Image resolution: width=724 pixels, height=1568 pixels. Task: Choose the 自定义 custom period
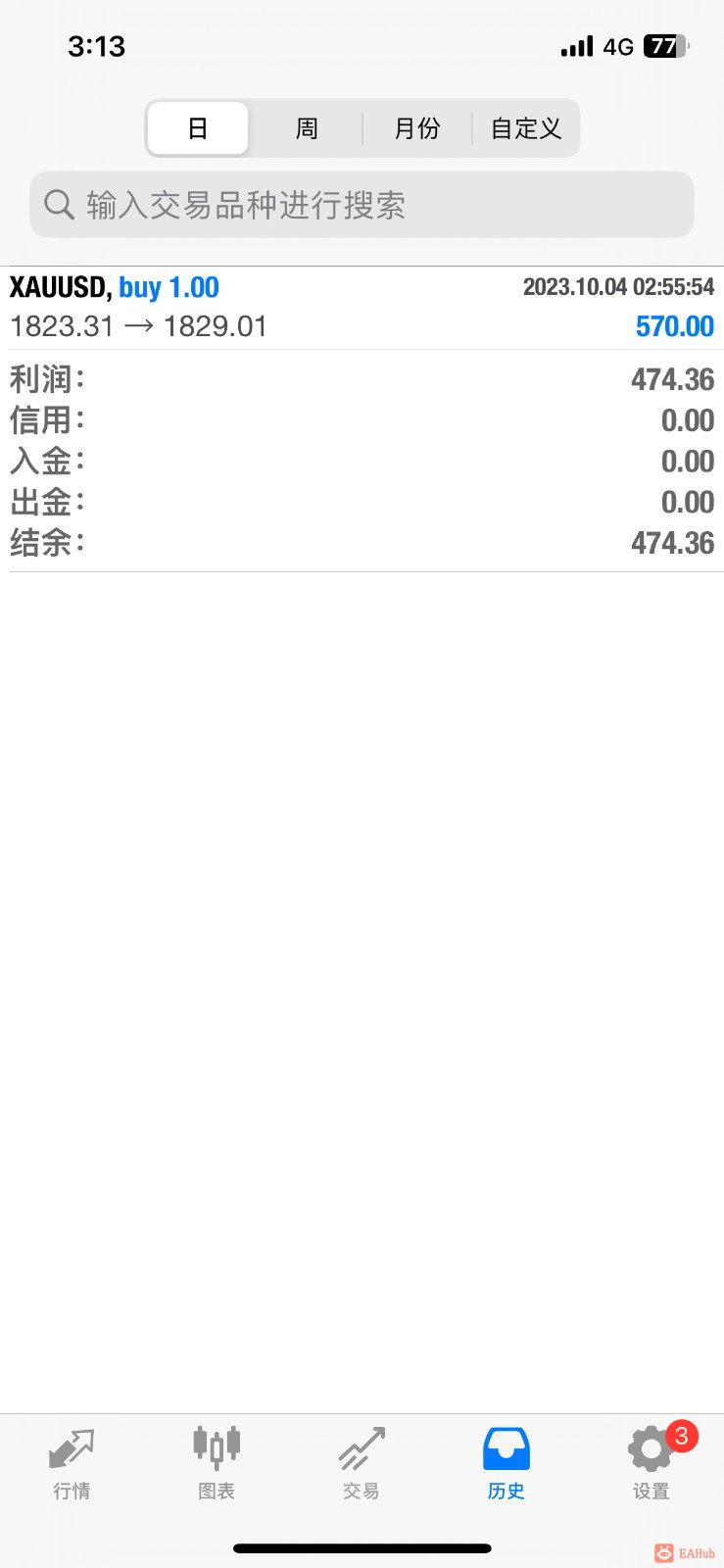[526, 128]
